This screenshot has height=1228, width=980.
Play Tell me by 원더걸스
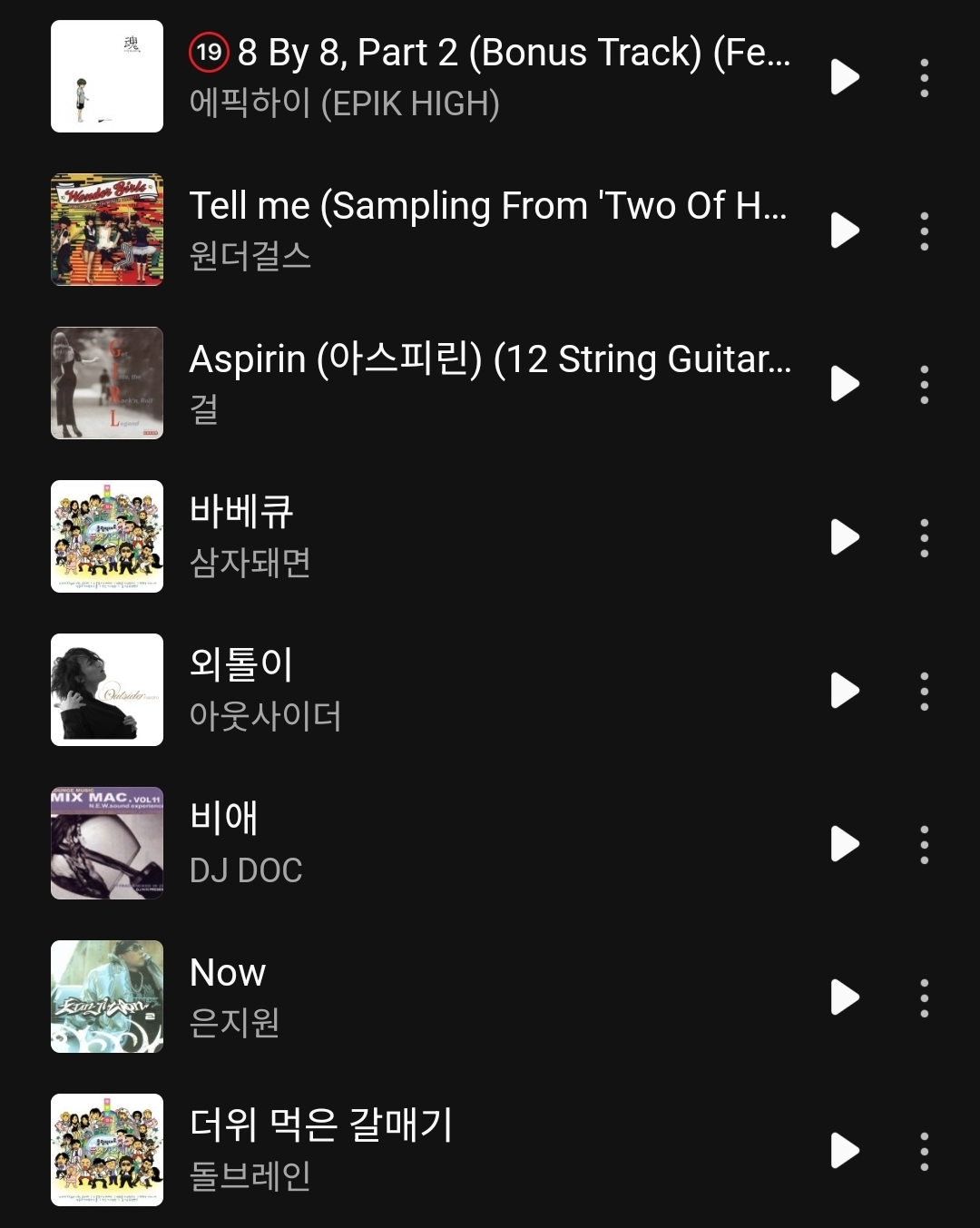click(845, 231)
